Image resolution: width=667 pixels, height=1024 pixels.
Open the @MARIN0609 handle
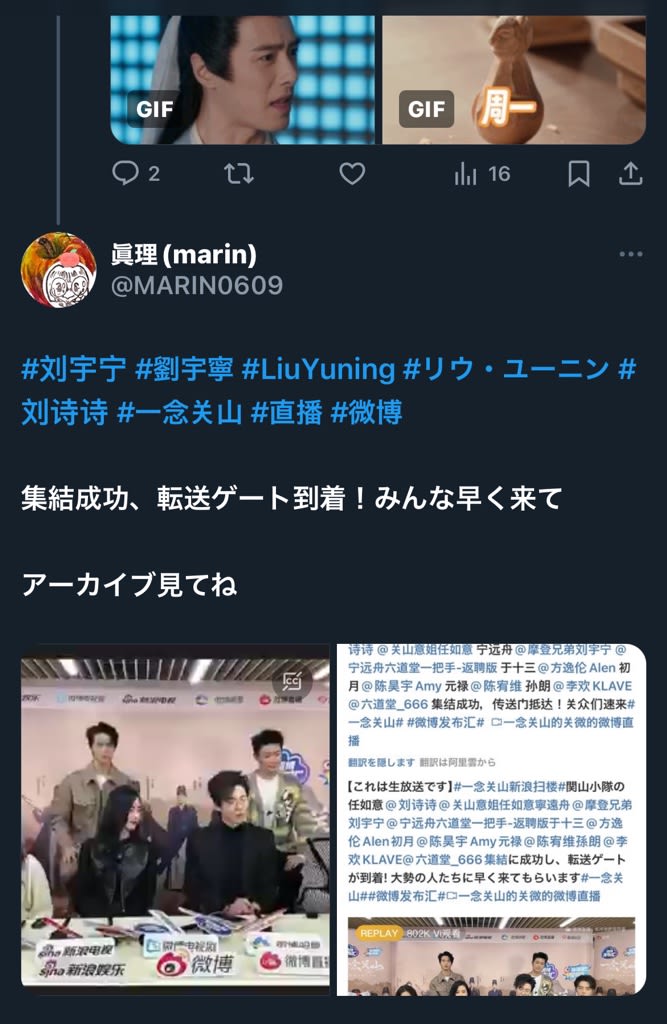tap(196, 286)
